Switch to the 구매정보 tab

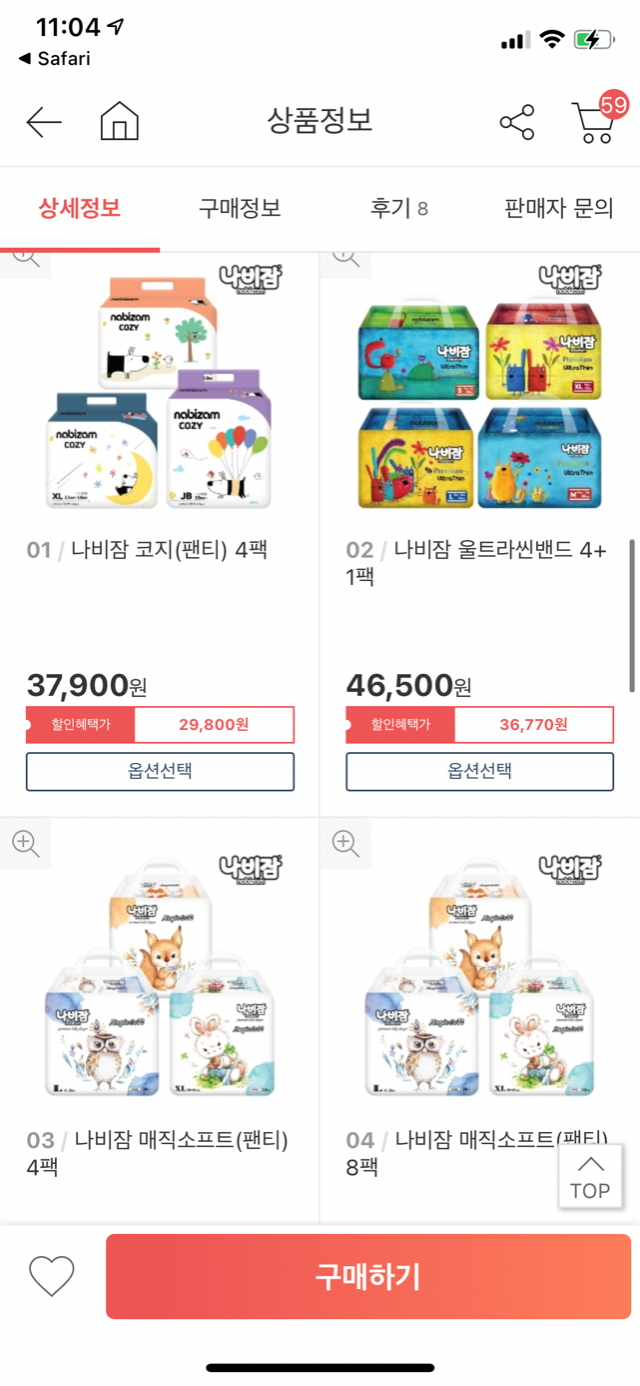[x=239, y=208]
